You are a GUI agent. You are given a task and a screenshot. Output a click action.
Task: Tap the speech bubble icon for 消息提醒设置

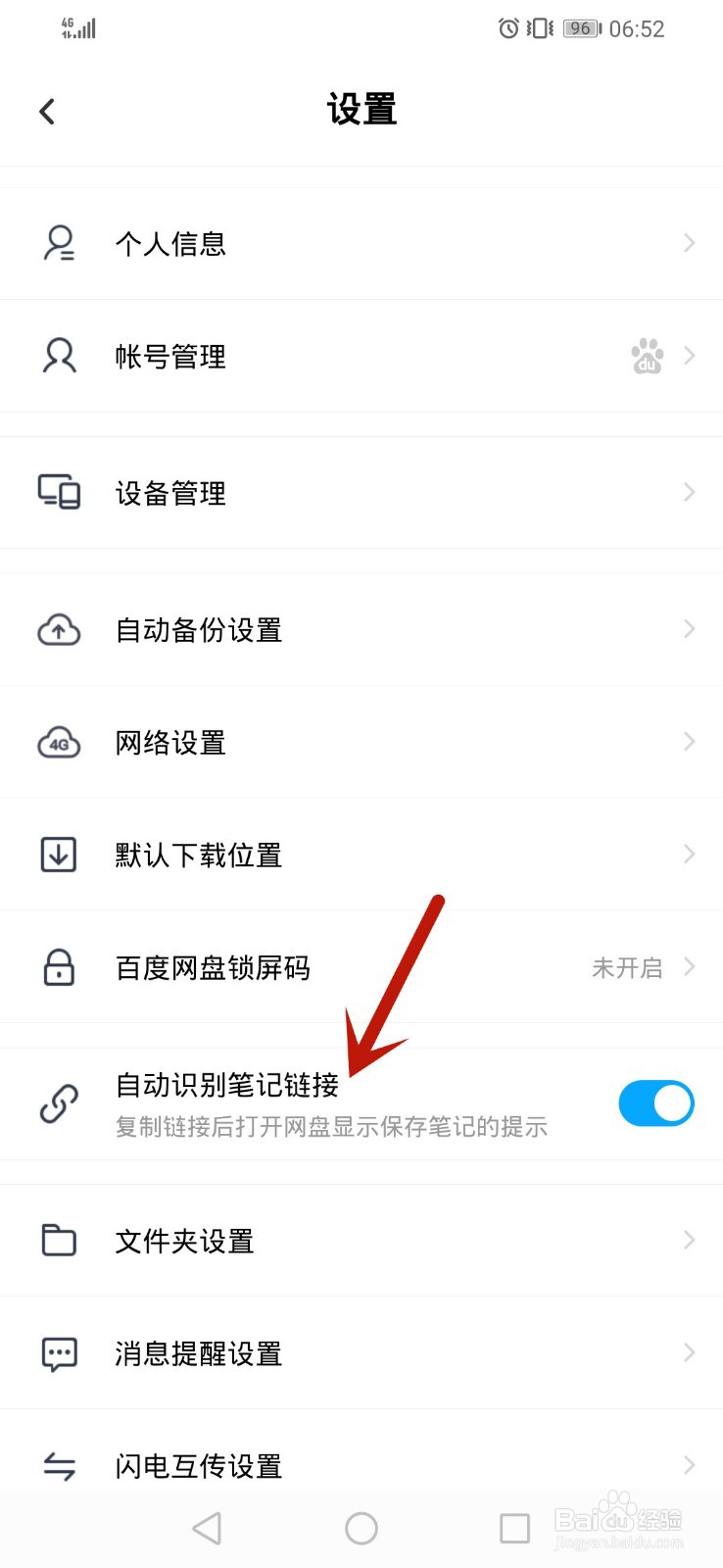(59, 1352)
